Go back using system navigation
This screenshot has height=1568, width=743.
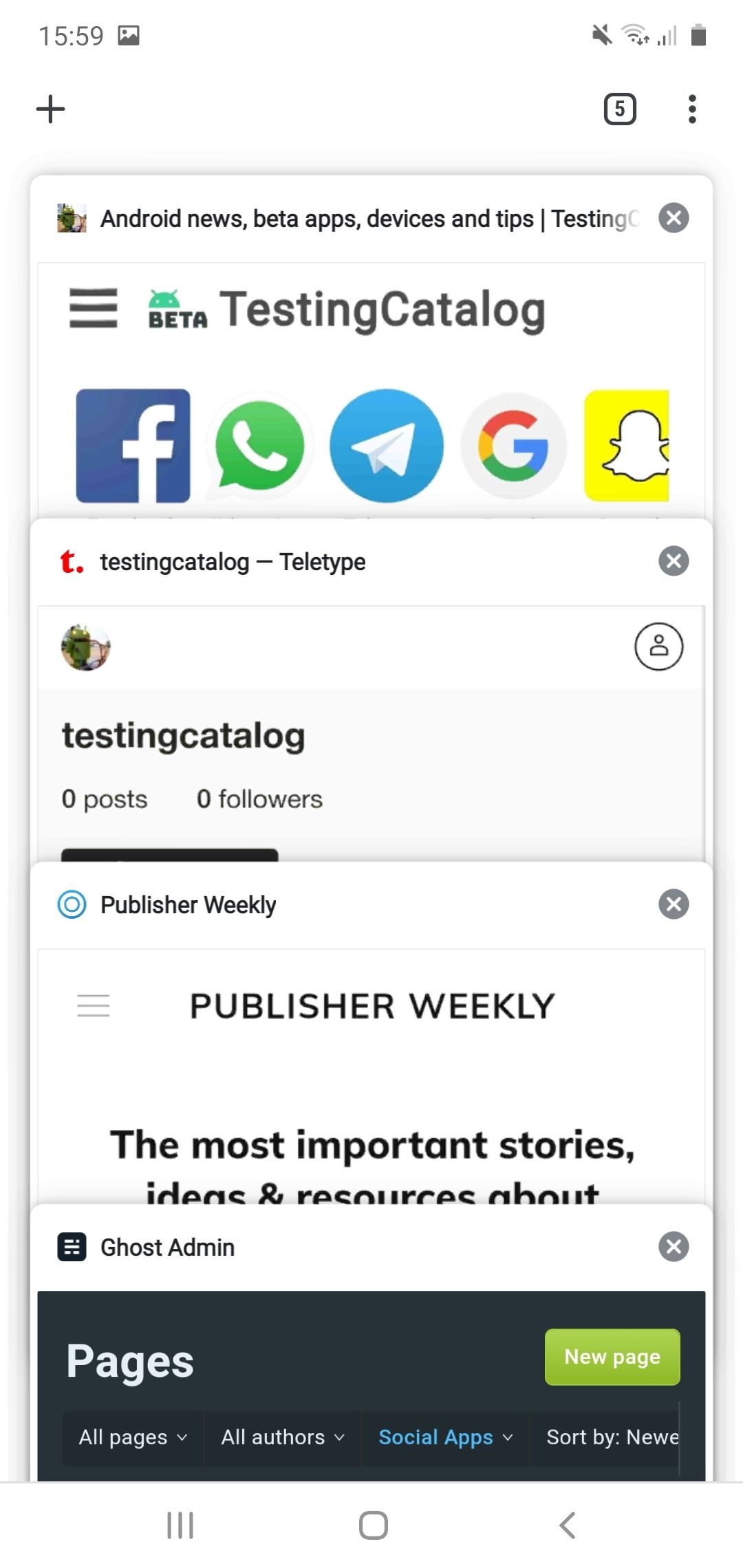[x=567, y=1525]
